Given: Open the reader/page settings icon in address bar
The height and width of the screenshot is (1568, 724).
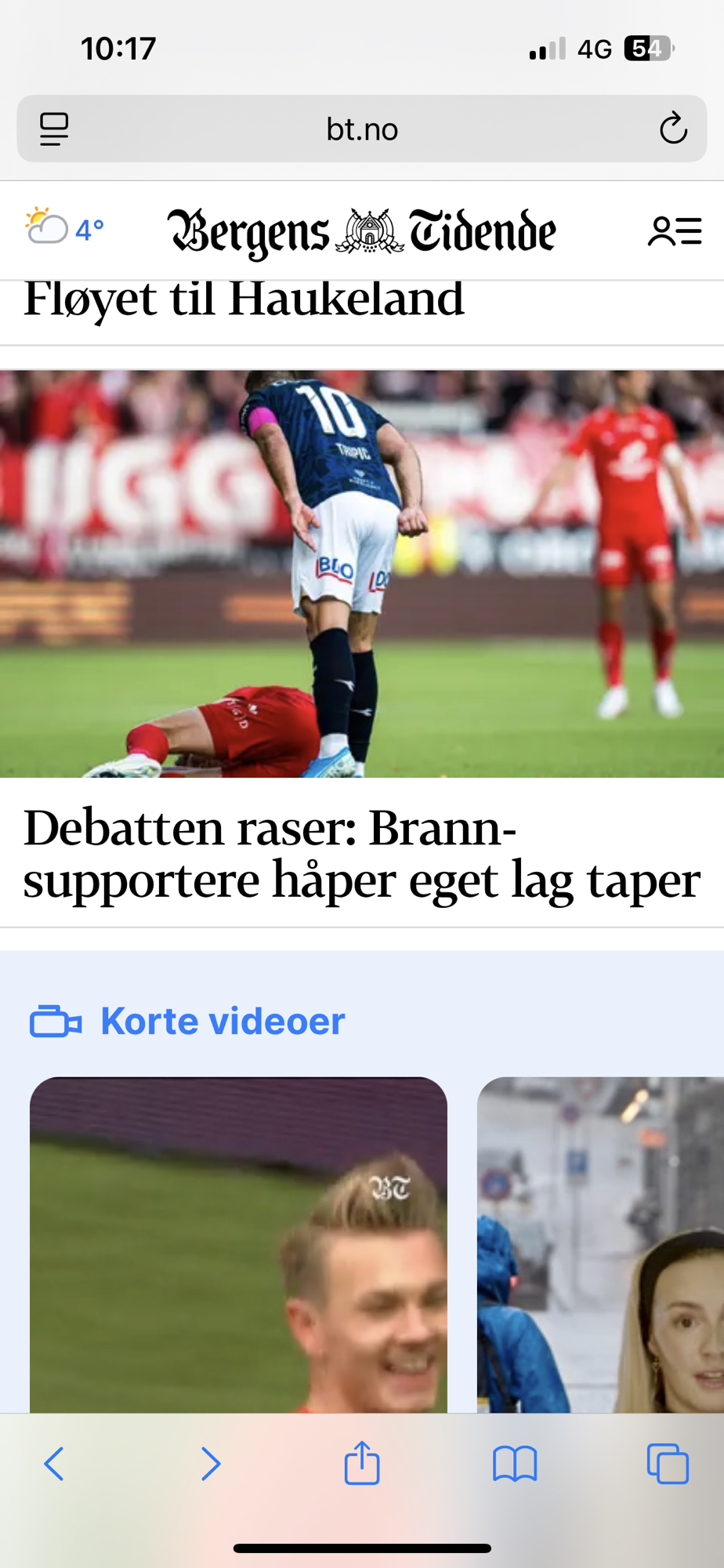Looking at the screenshot, I should (54, 129).
